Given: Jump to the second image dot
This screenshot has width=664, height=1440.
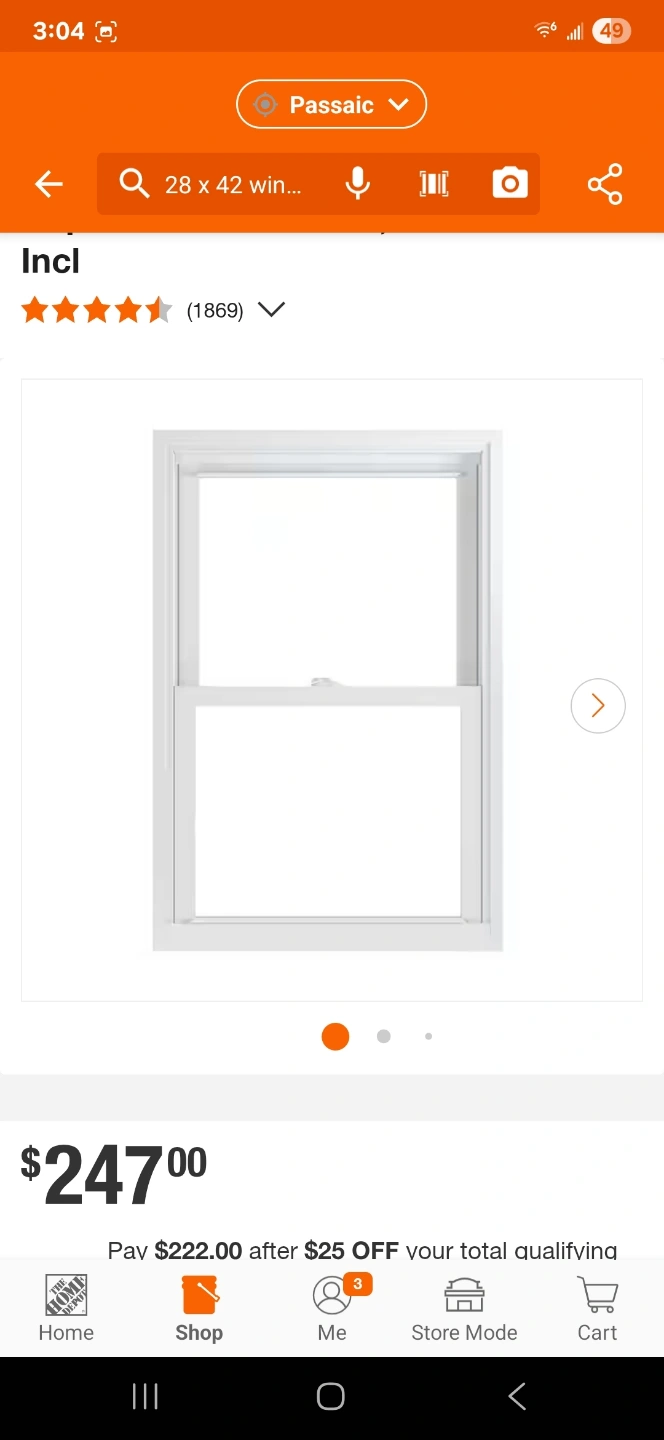Looking at the screenshot, I should [x=383, y=1037].
